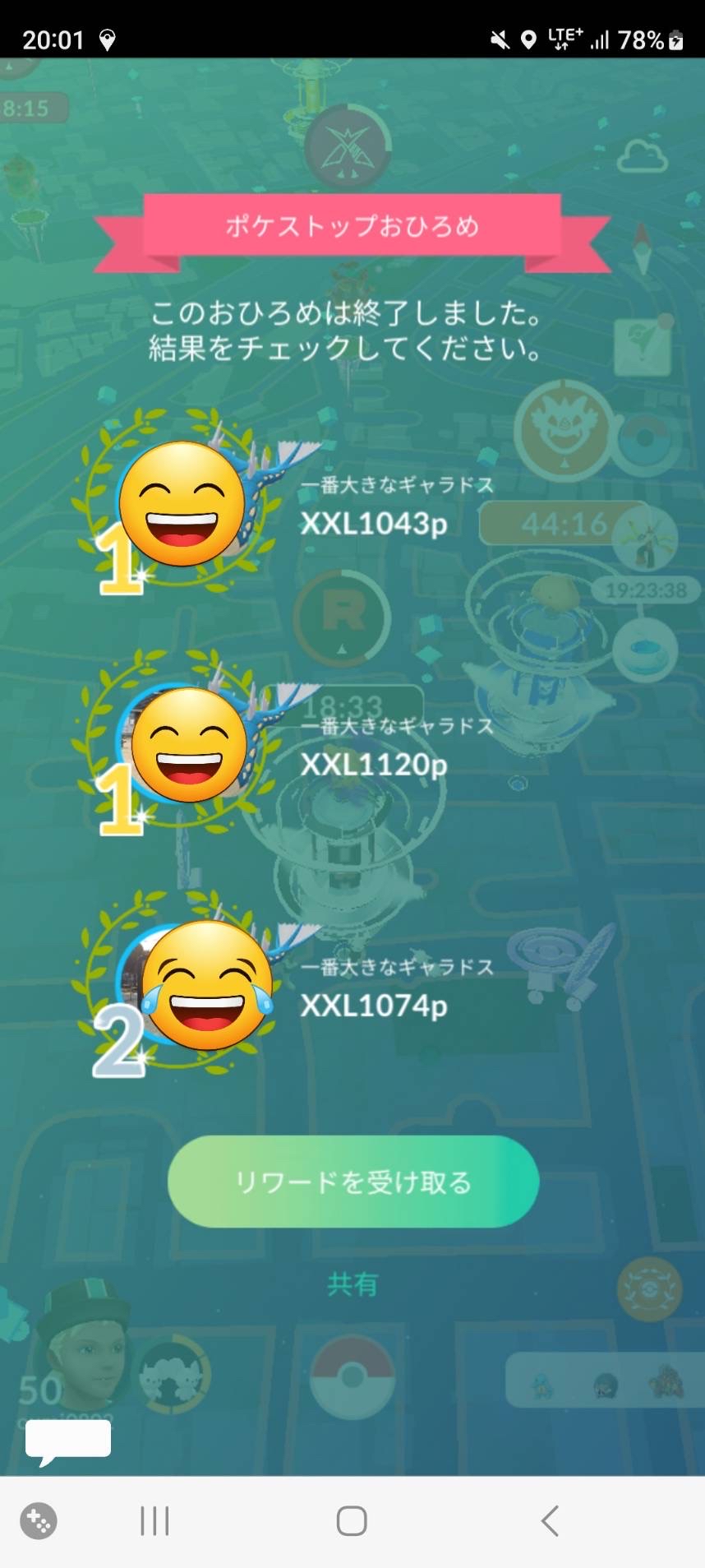The width and height of the screenshot is (705, 1568).
Task: Go to the home screen
Action: click(352, 1521)
